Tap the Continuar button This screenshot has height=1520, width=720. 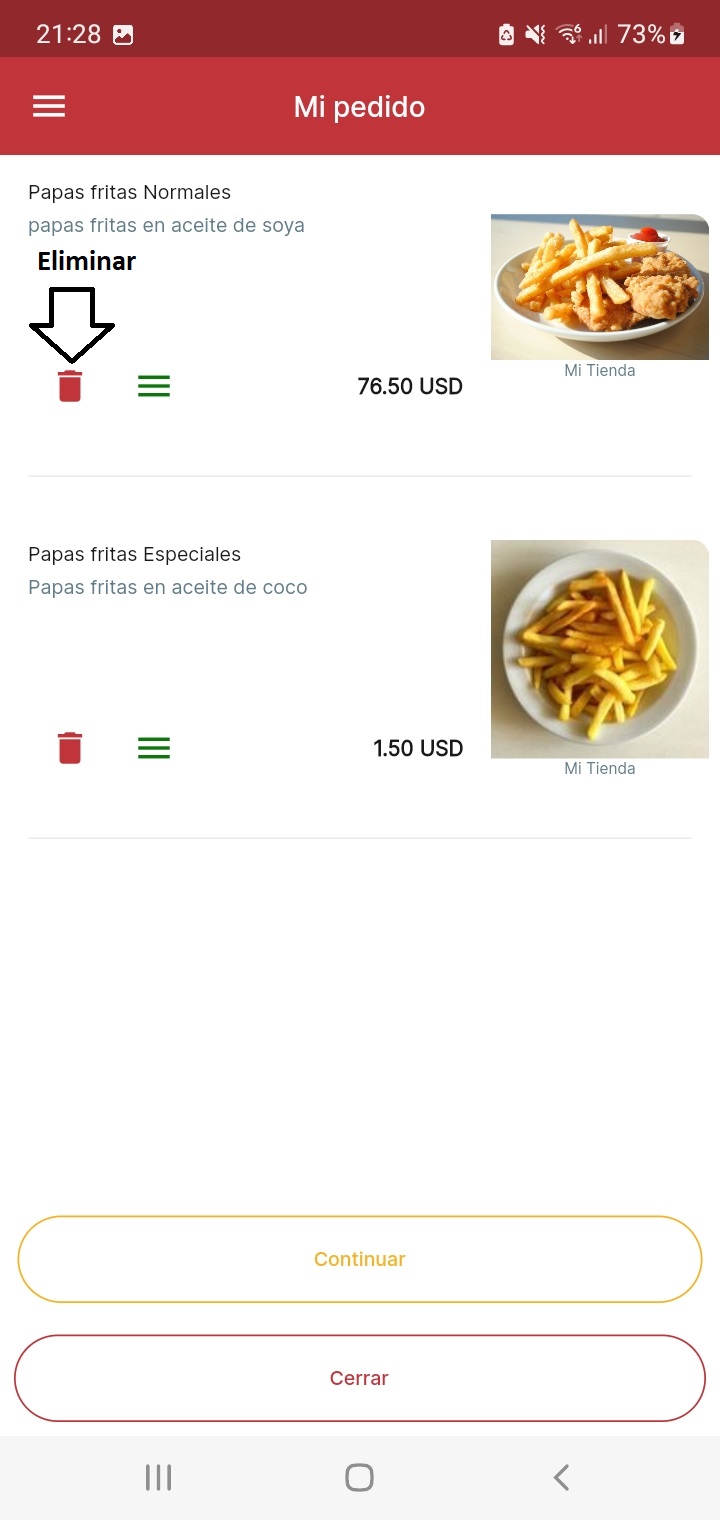(360, 1259)
